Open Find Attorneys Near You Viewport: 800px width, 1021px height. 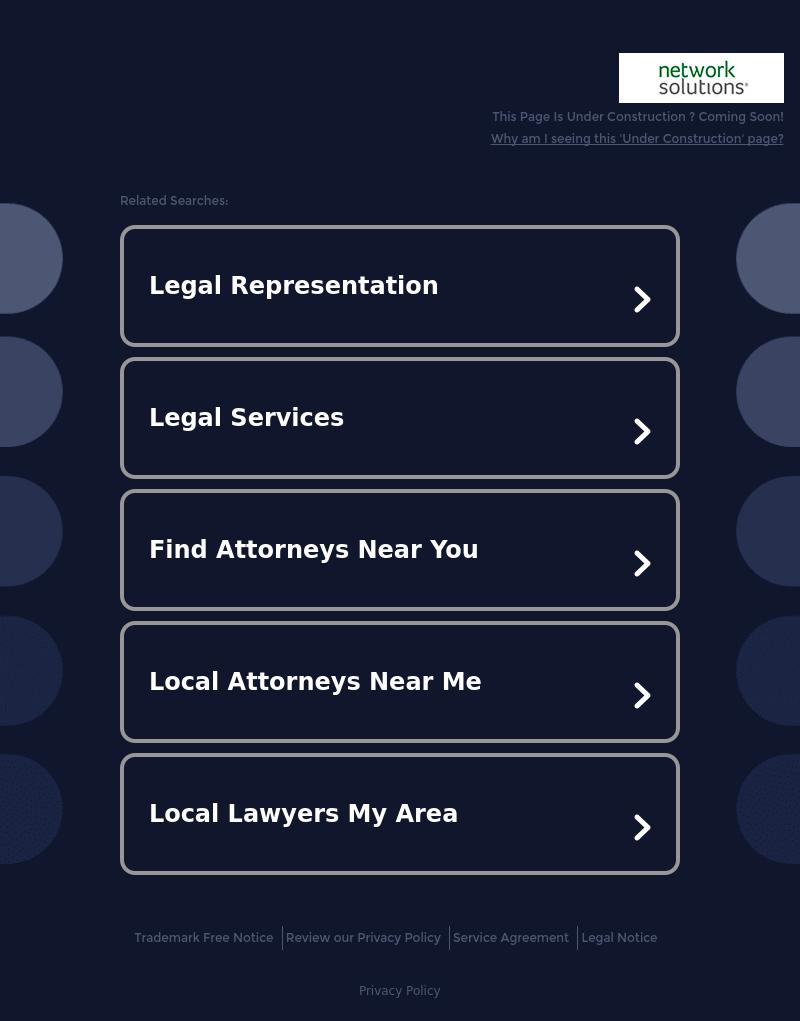[399, 550]
